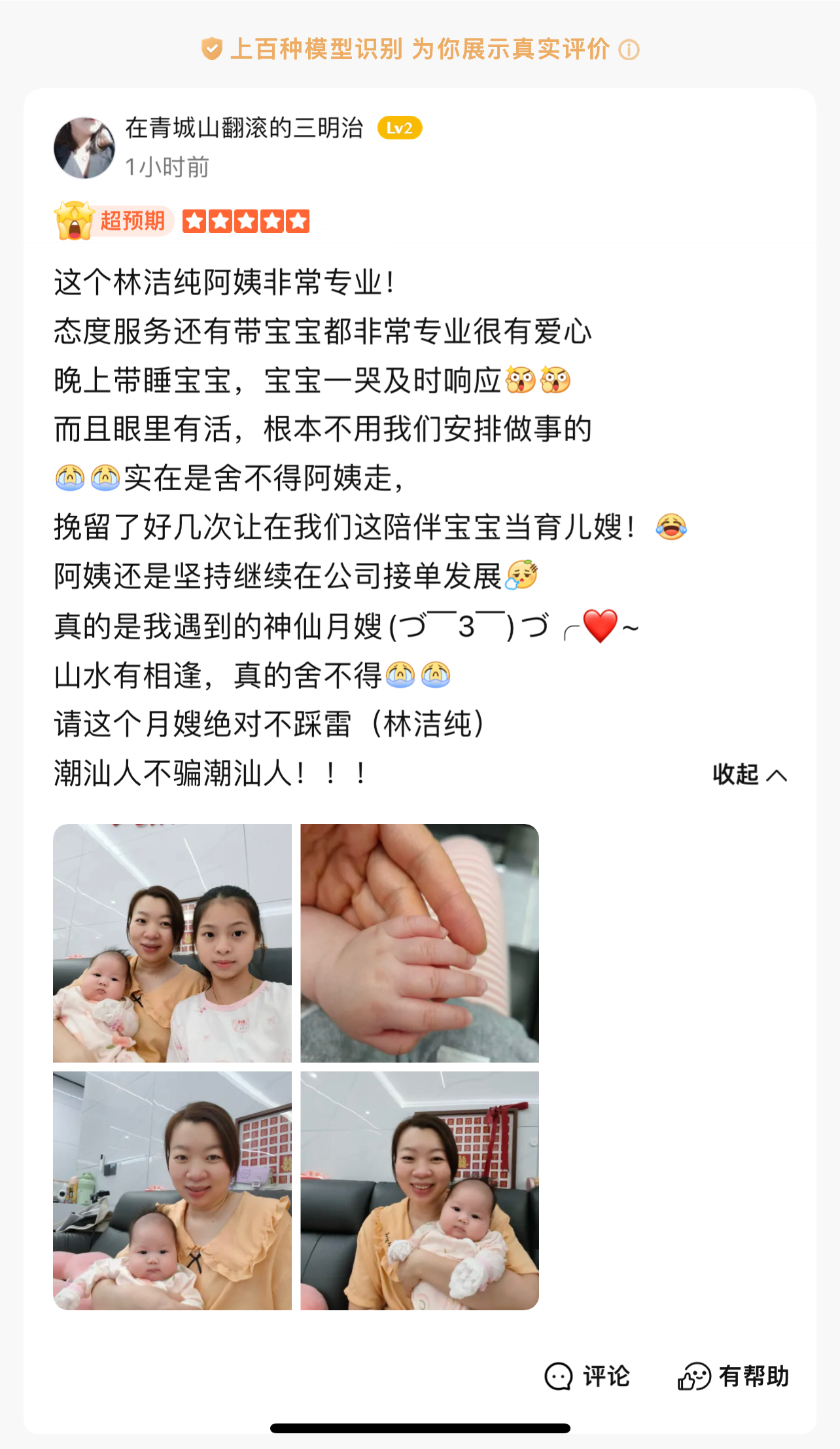Open the info icon beside 真实评价 banner

click(x=629, y=50)
